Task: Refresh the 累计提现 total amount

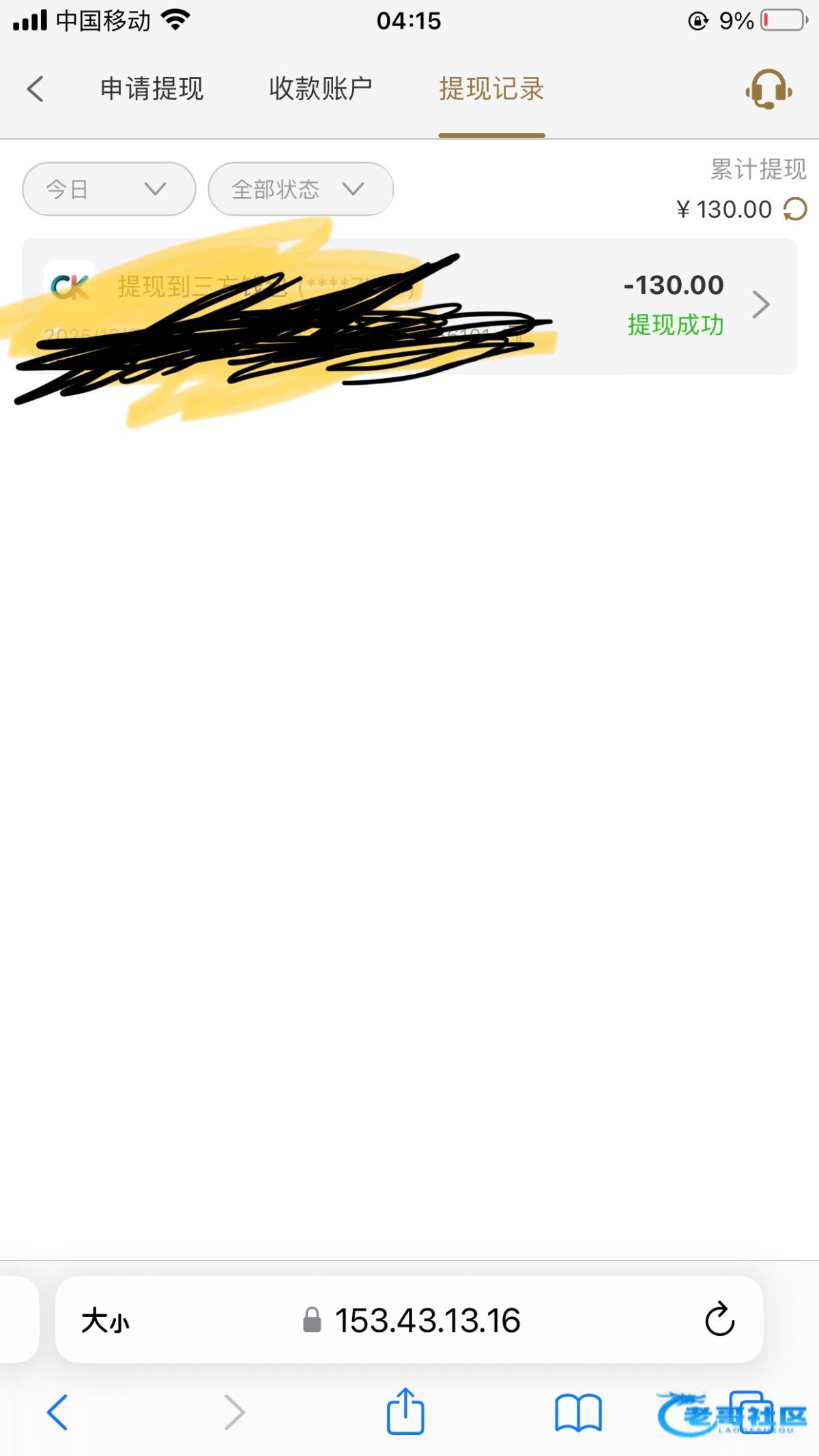Action: coord(795,209)
